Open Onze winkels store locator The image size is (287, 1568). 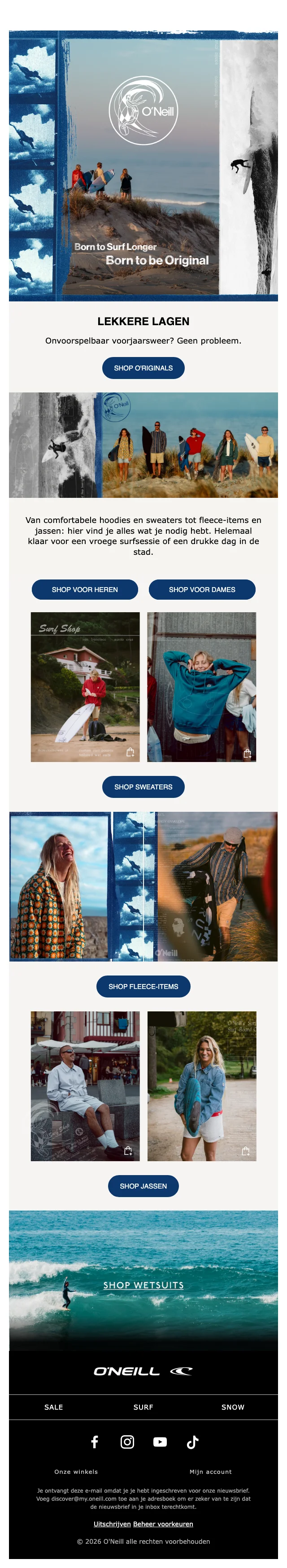[76, 1471]
